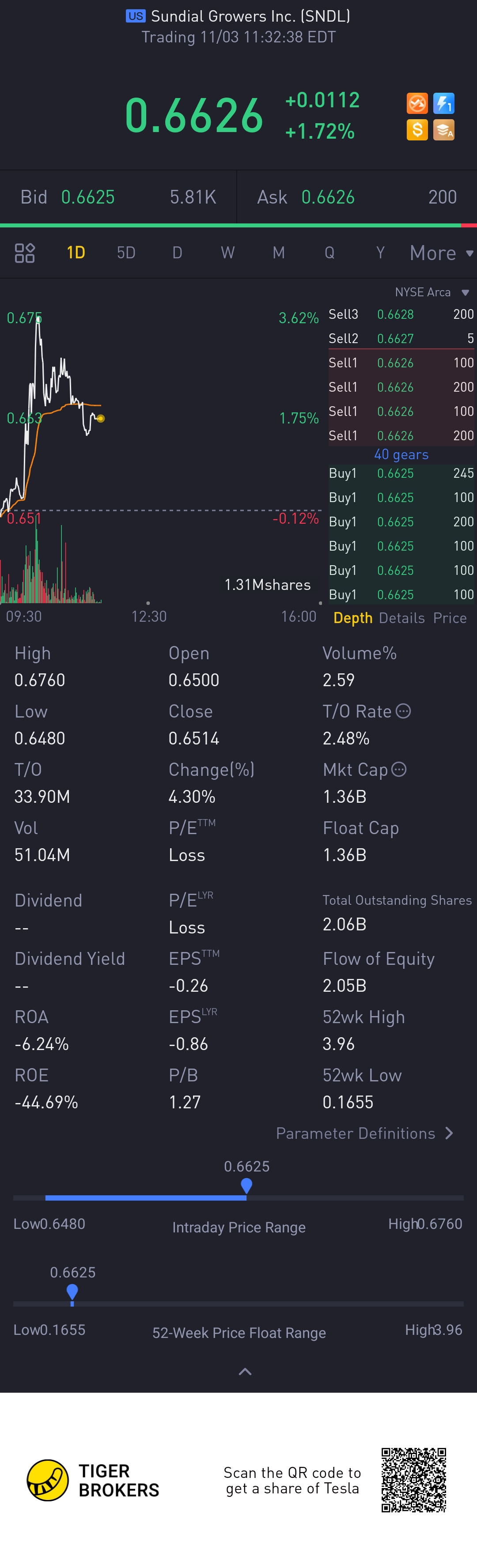The height and width of the screenshot is (1568, 477).
Task: Select the 1D chart timeframe
Action: click(x=76, y=253)
